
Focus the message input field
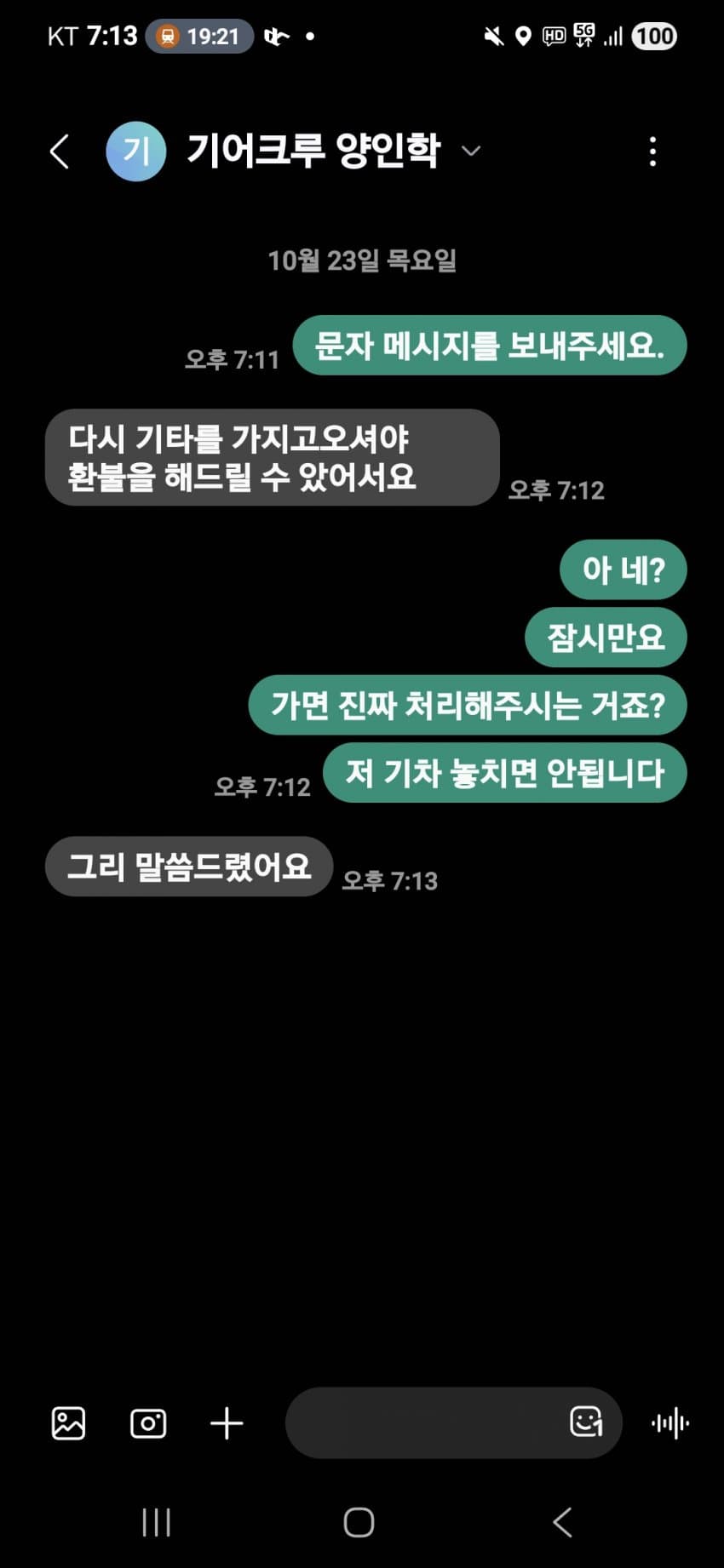(422, 1423)
